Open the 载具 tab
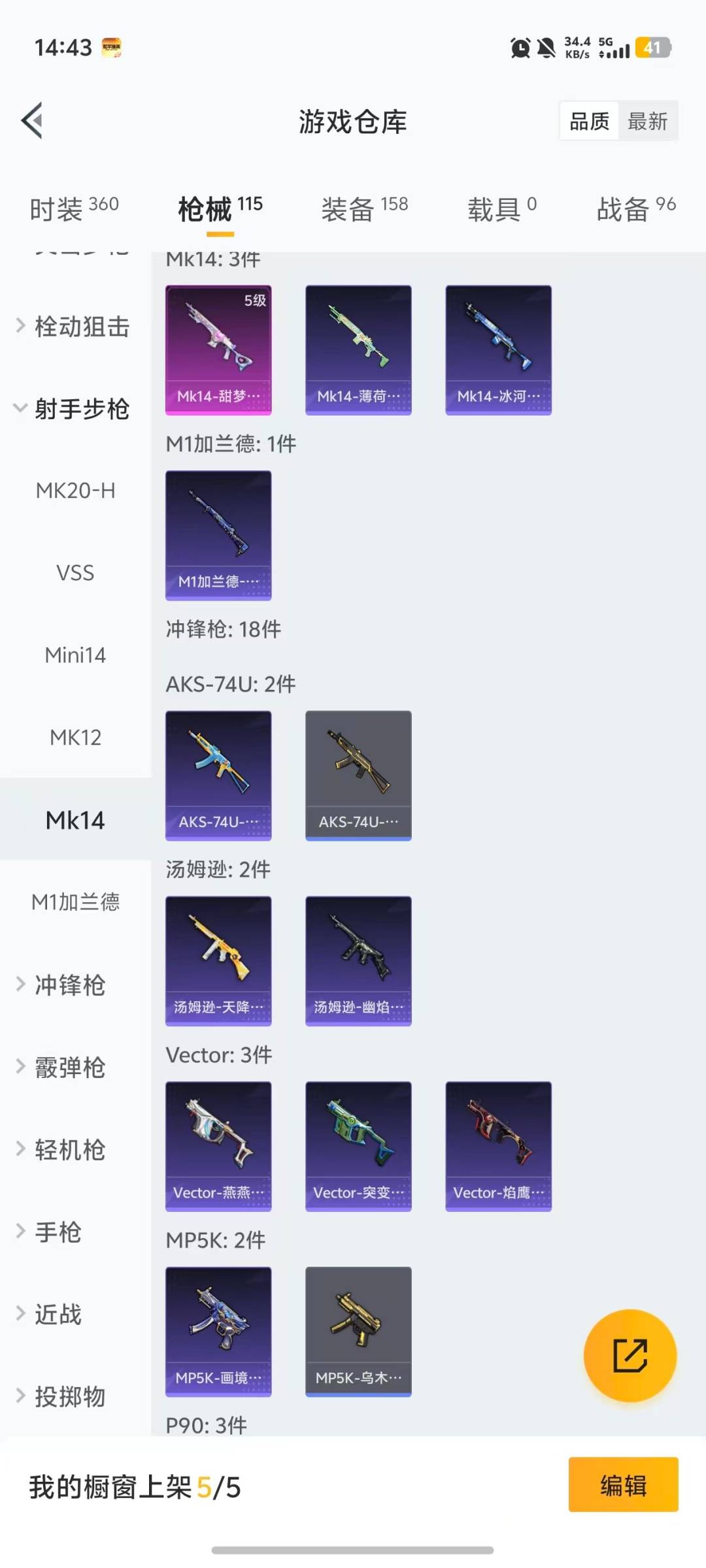706x1568 pixels. click(501, 209)
